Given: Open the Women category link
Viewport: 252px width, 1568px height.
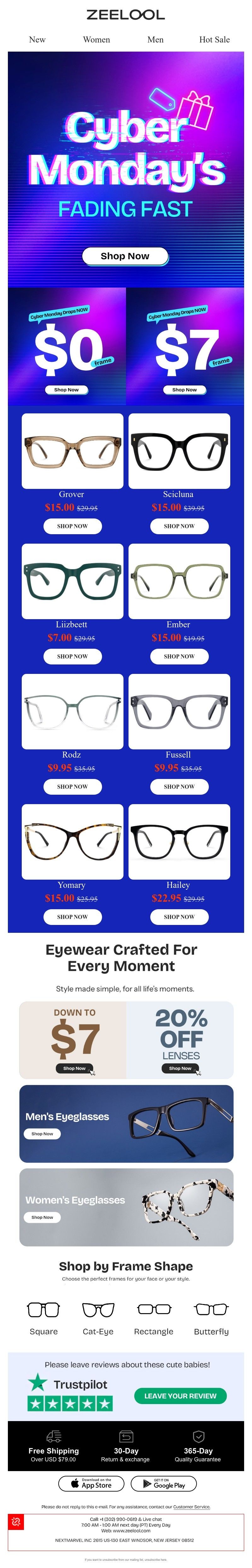Looking at the screenshot, I should 96,40.
